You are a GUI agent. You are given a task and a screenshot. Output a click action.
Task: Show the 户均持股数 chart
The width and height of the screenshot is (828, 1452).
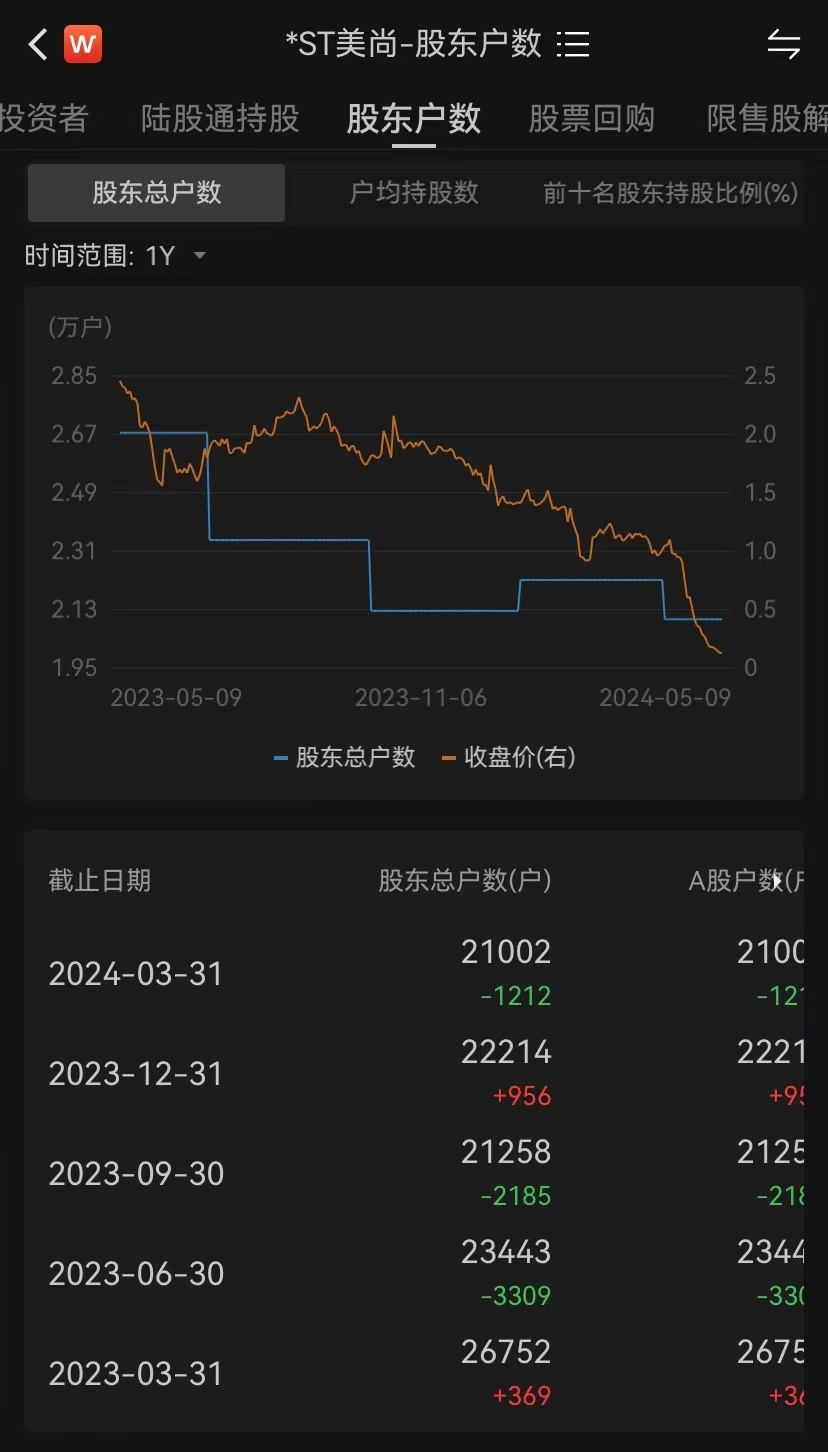coord(414,193)
